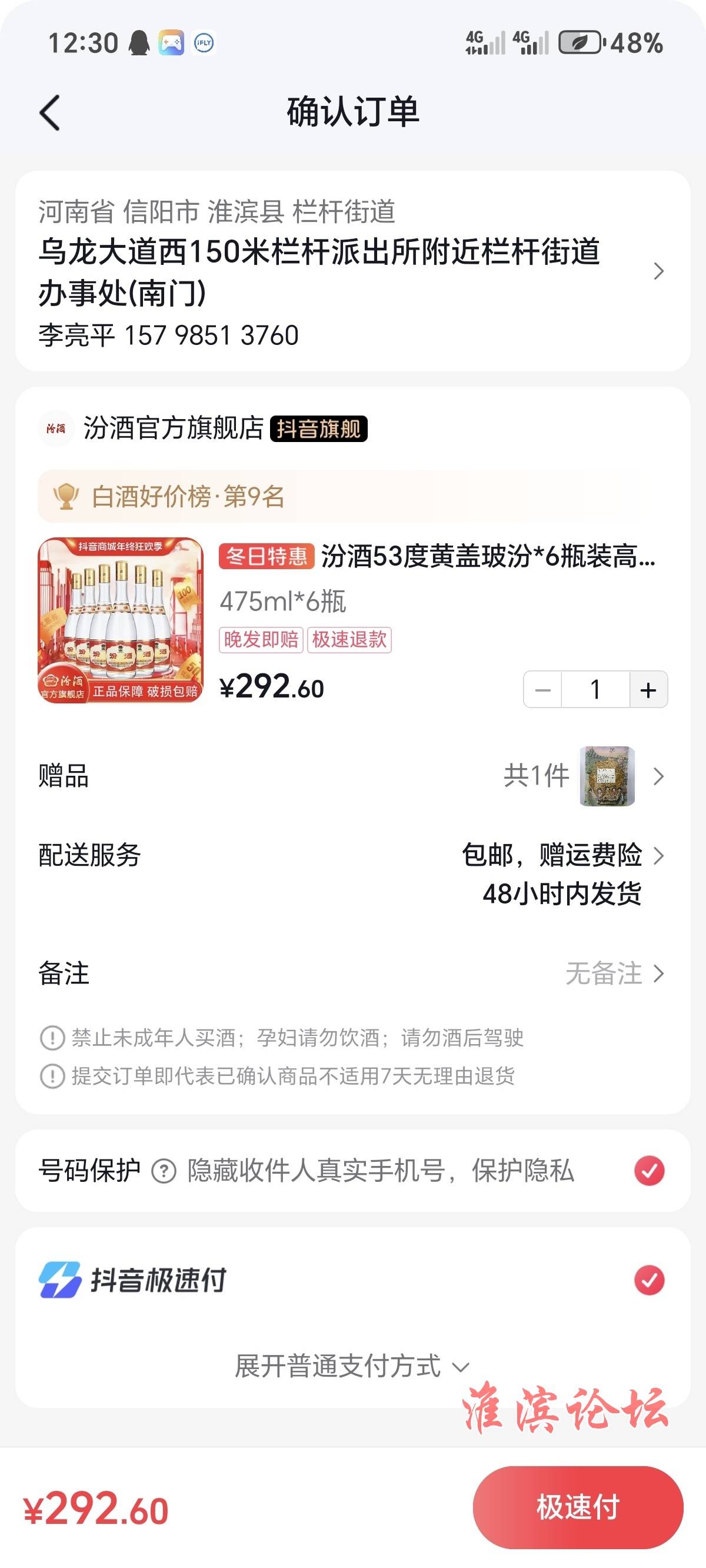Expand 展开普通支付方式 payment options
This screenshot has width=706, height=1568.
tap(352, 1367)
